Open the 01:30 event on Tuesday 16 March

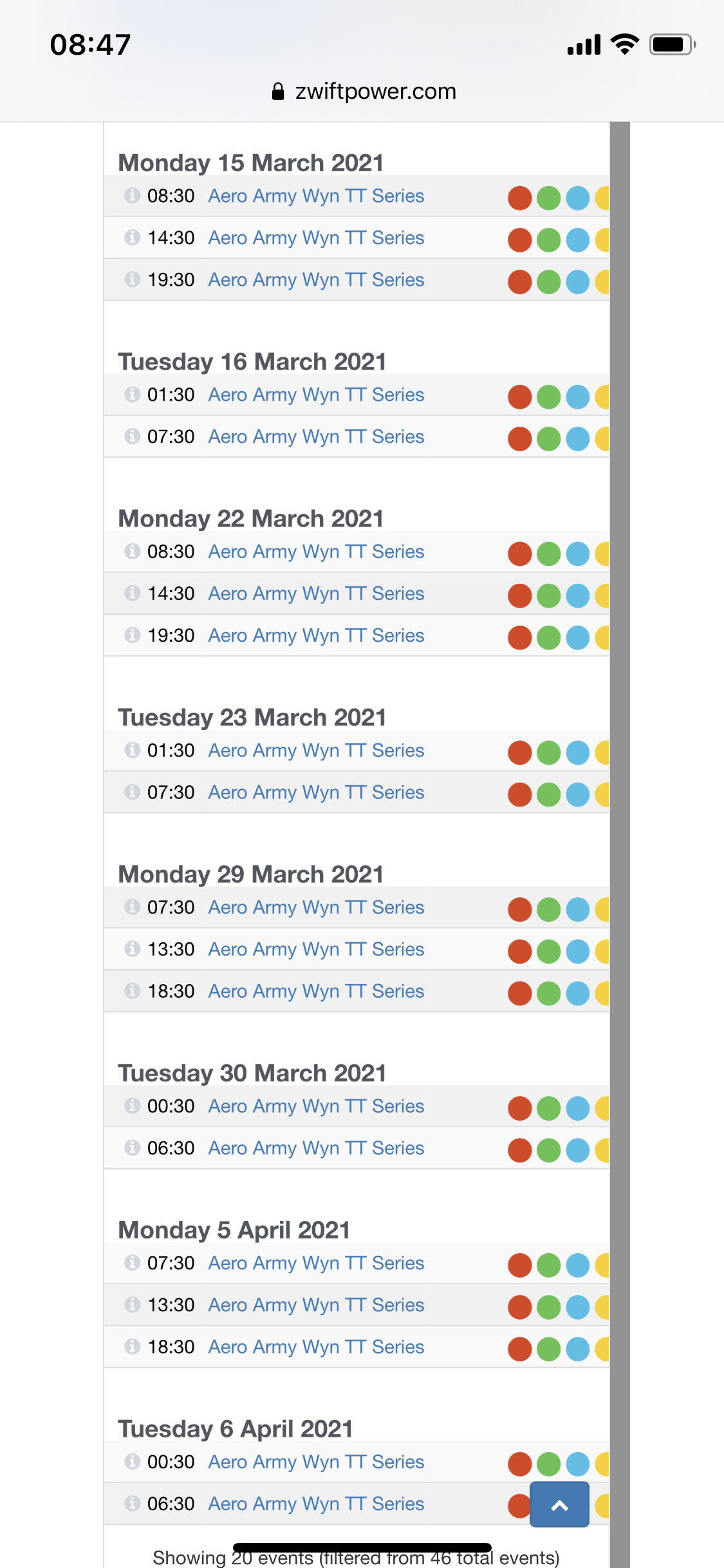click(316, 395)
